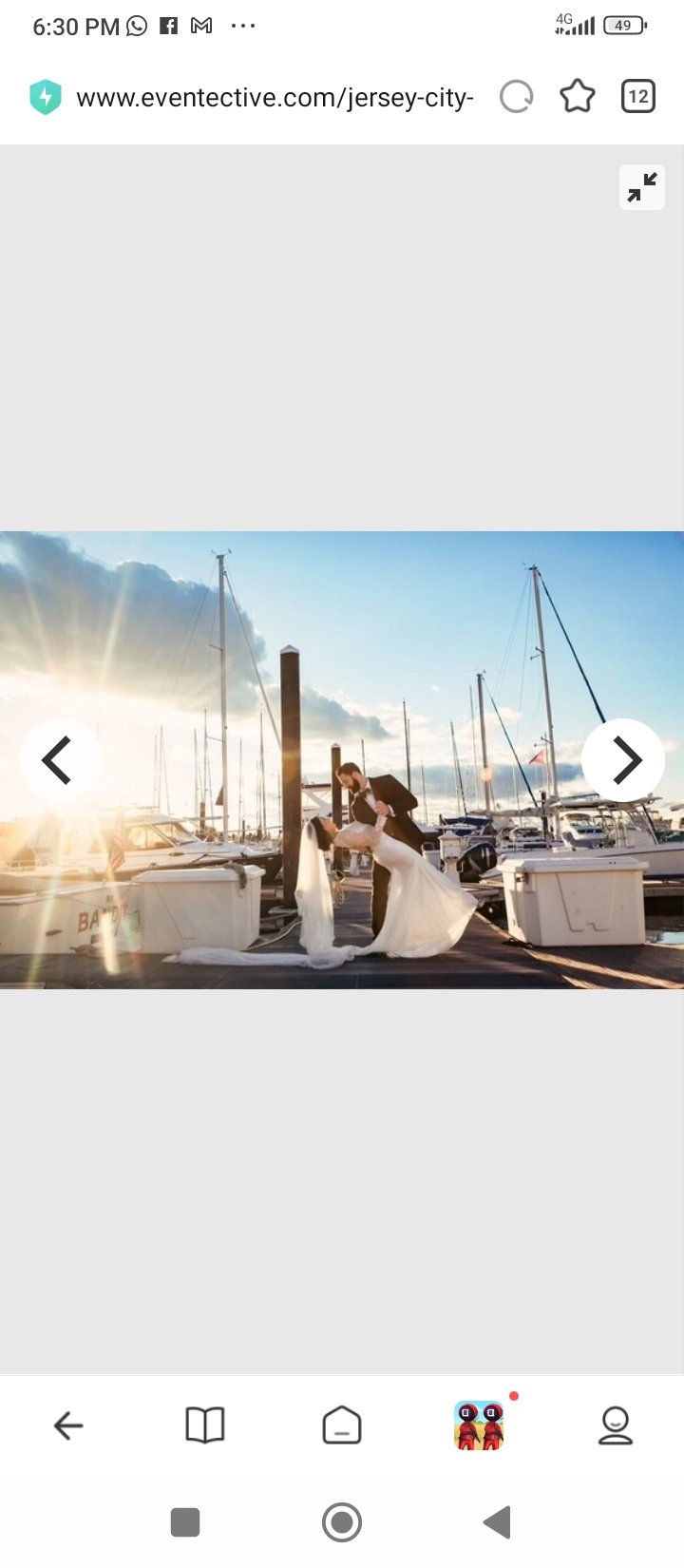Go back in the browser toolbar

(68, 1425)
